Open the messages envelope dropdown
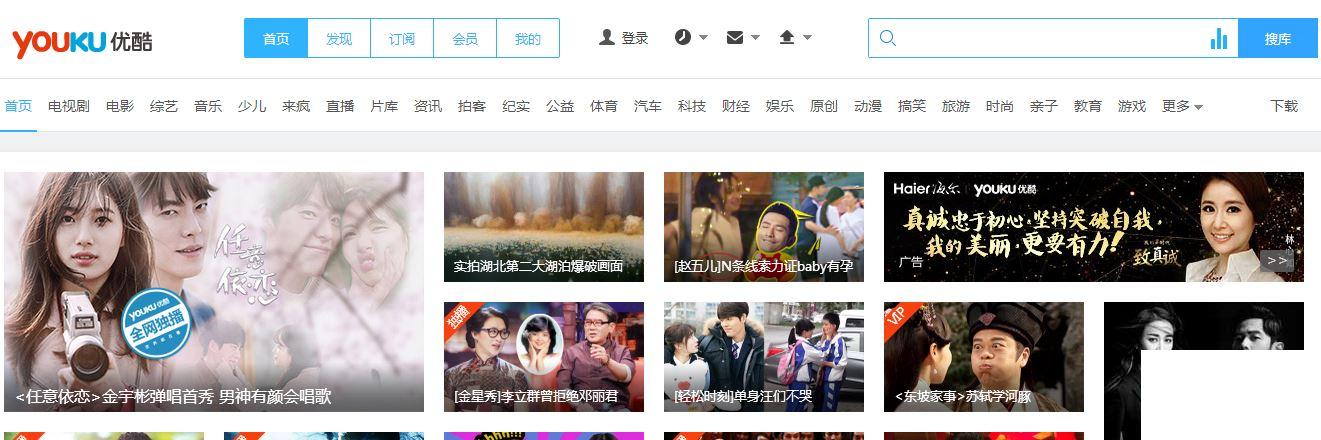 point(743,38)
